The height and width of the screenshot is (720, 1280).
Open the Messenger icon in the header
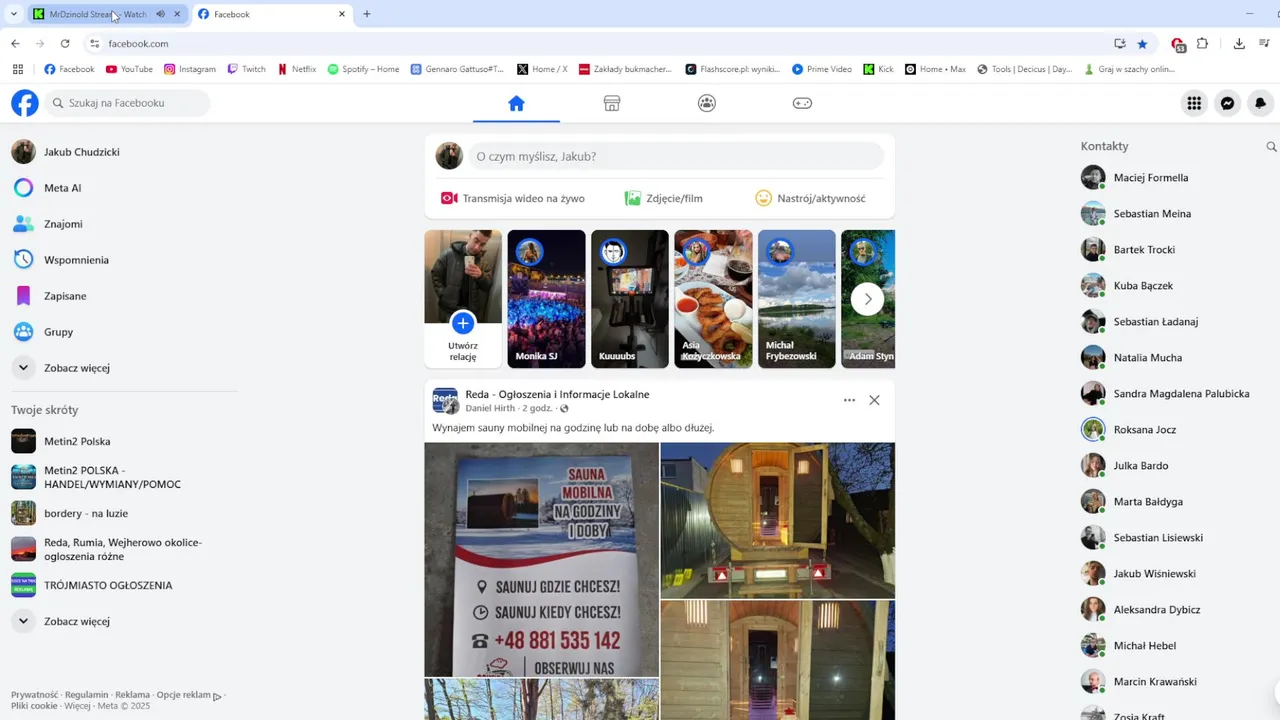pos(1227,103)
